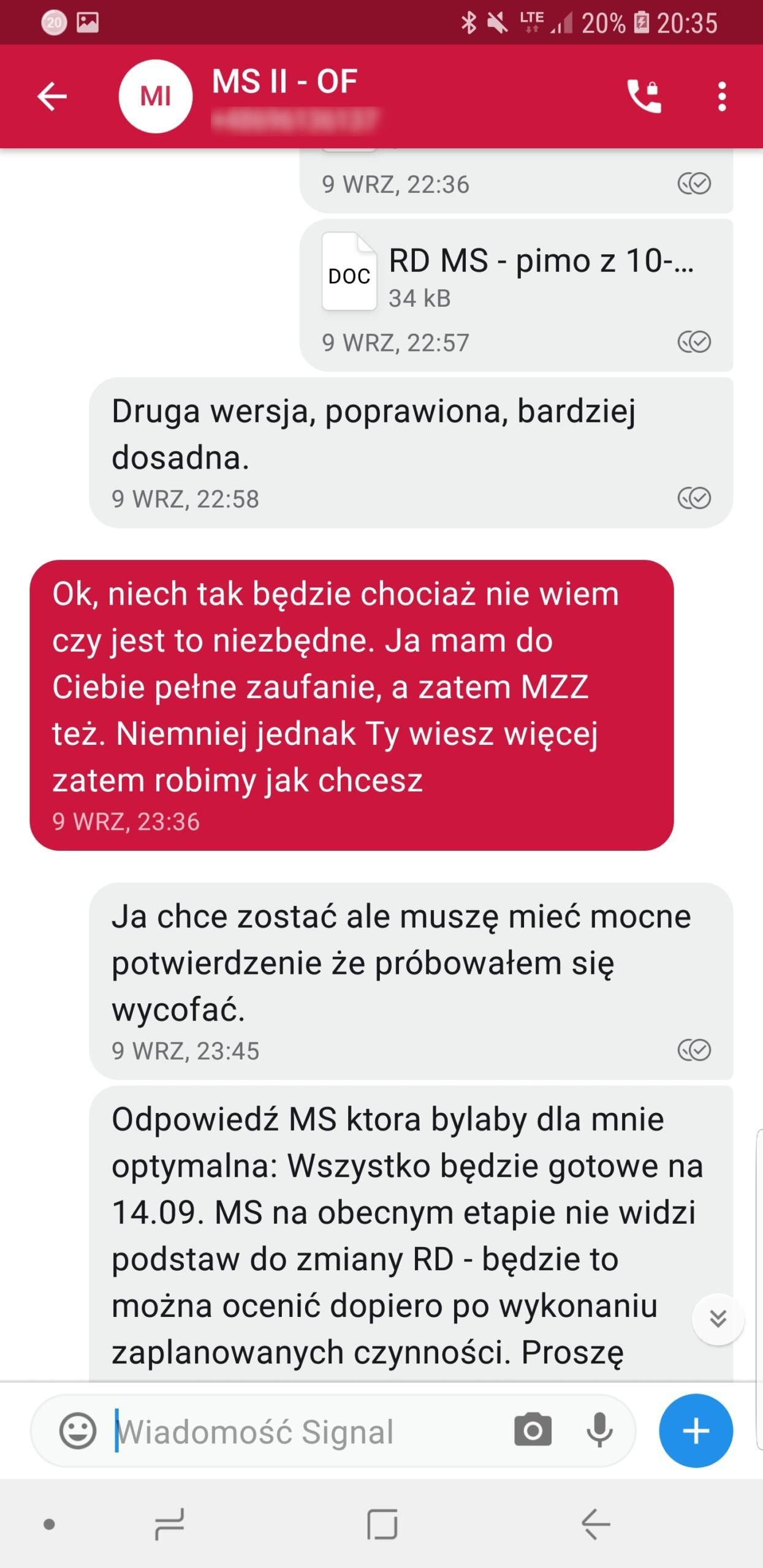763x1568 pixels.
Task: Go back to the conversation list
Action: pos(52,97)
